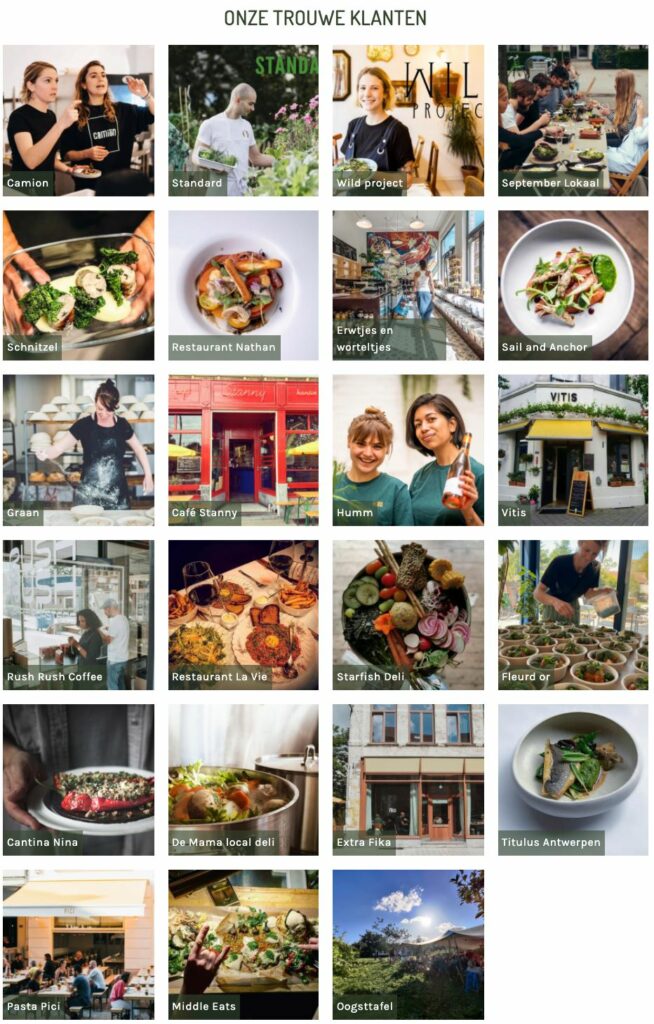Open Restaurant La Vie tile
The image size is (654, 1024).
coord(243,615)
